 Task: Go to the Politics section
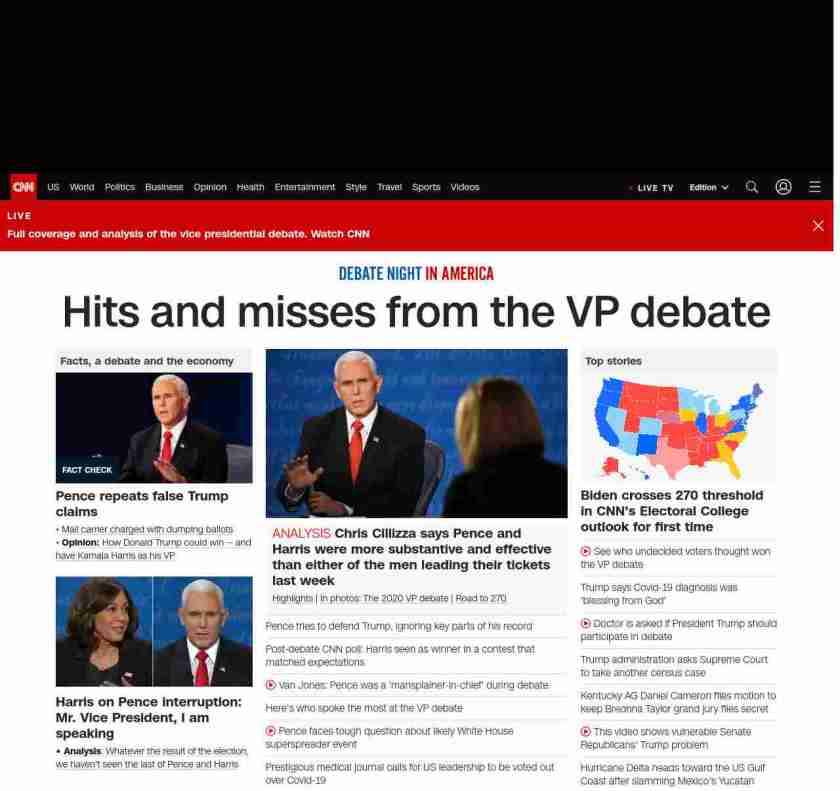(120, 187)
